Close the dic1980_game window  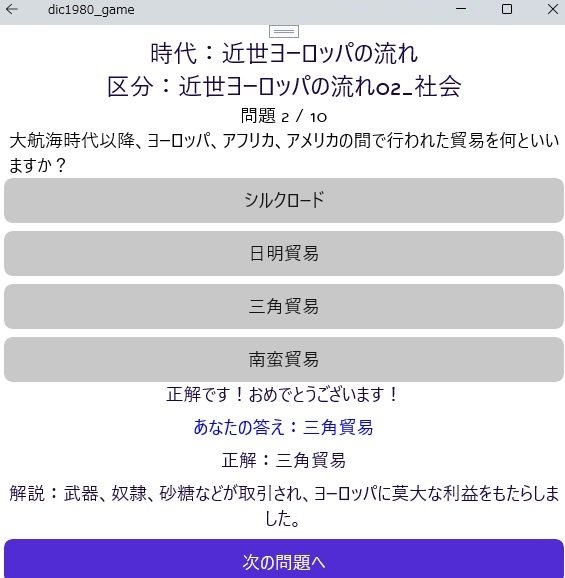pyautogui.click(x=553, y=9)
